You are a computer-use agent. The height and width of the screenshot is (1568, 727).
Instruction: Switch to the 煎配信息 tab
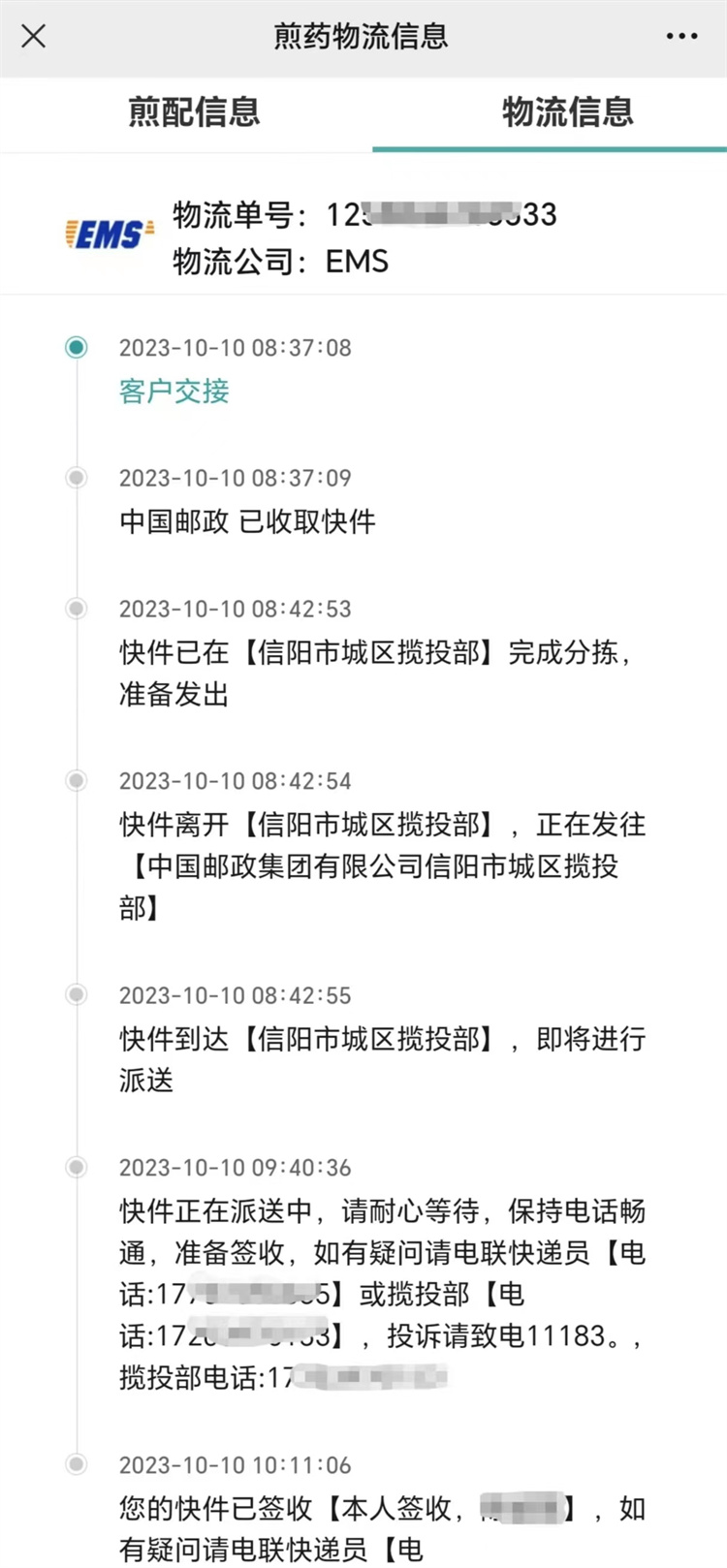[194, 111]
